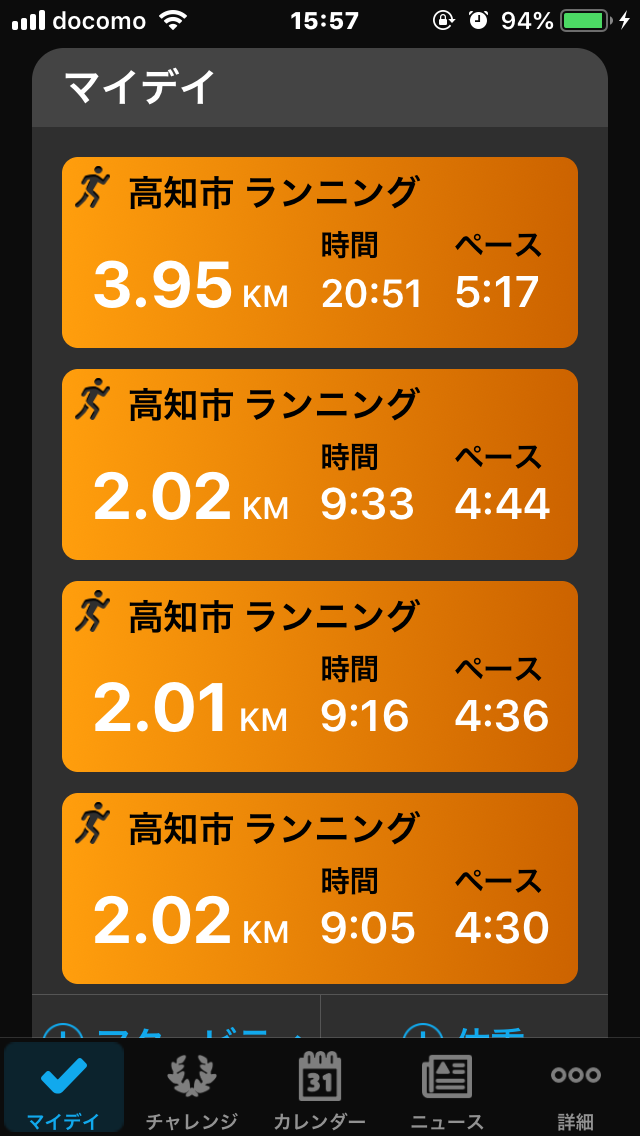
Task: Open the 3.95 KM running activity
Action: [x=320, y=252]
